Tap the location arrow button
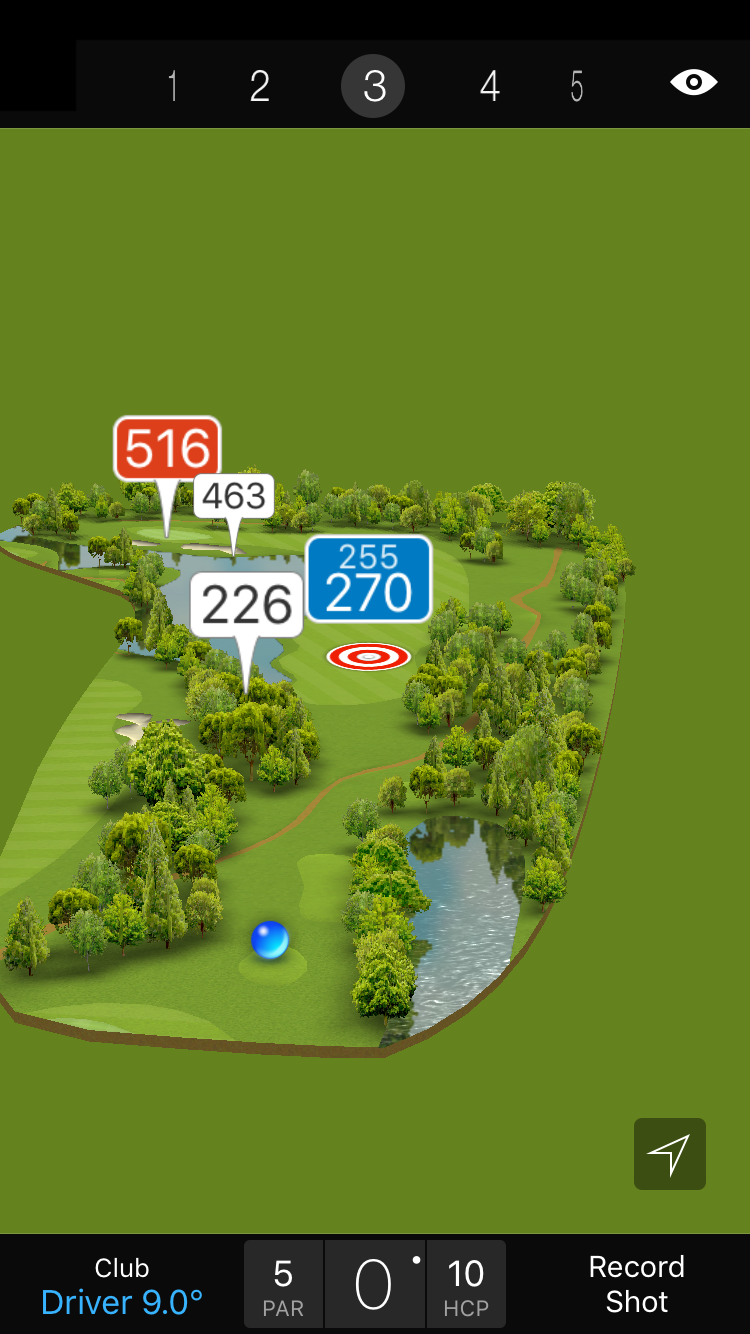This screenshot has height=1334, width=750. 669,1154
